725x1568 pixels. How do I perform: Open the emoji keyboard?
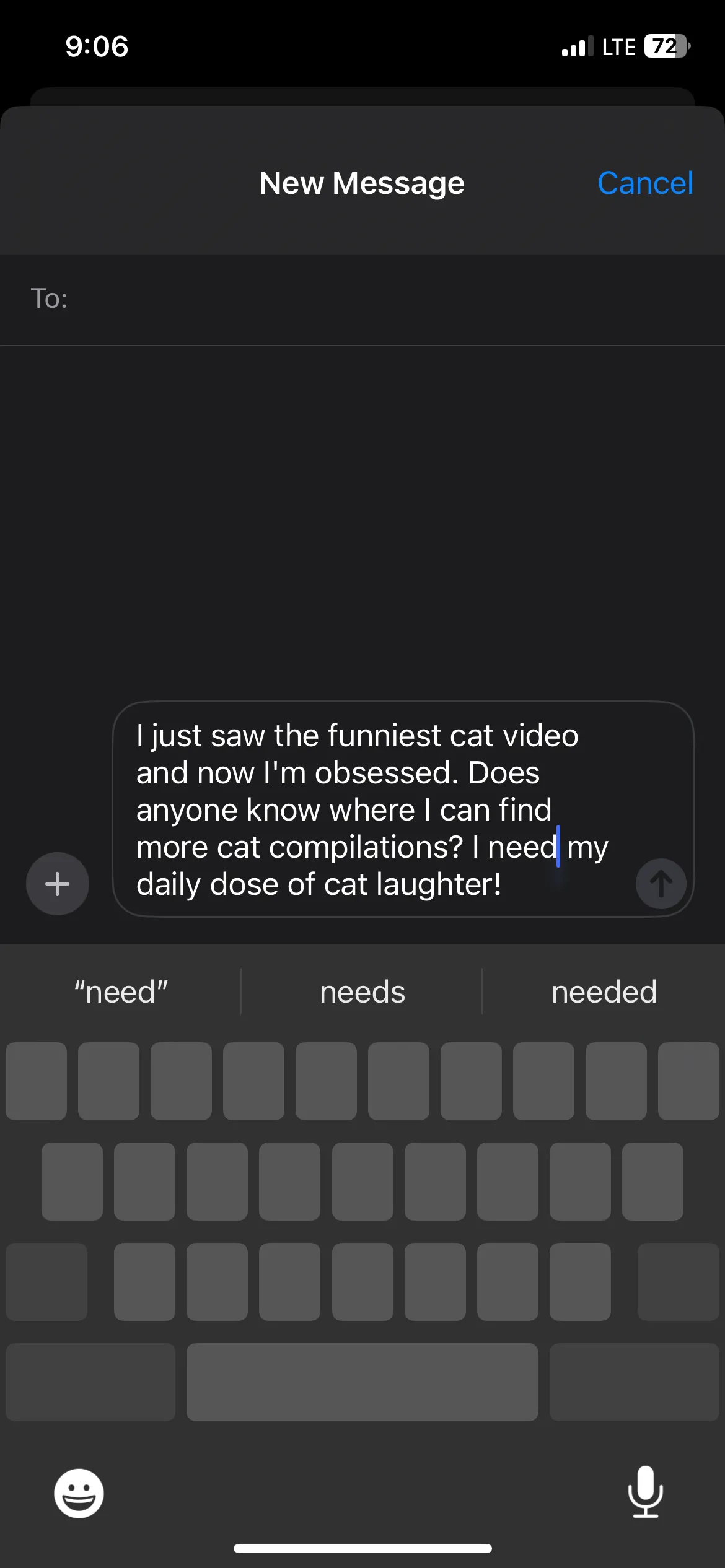[79, 1493]
